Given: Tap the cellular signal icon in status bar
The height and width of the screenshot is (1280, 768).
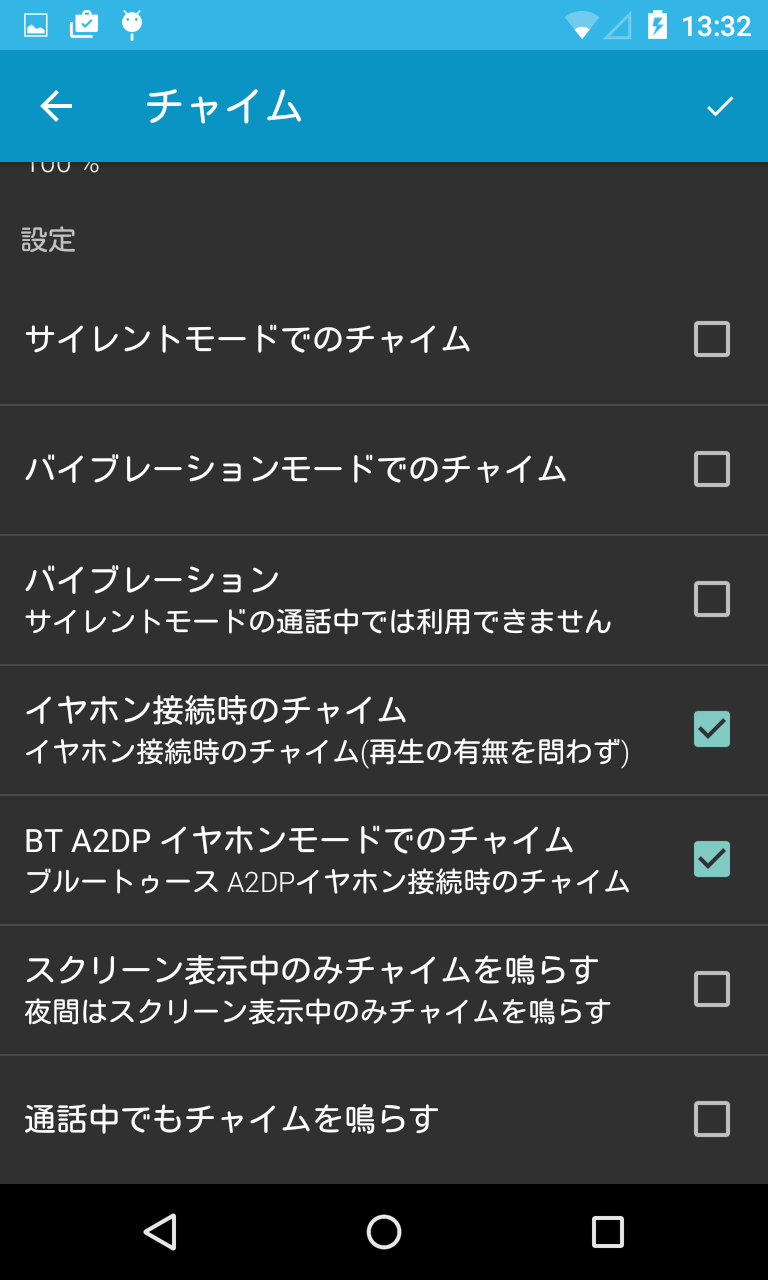Looking at the screenshot, I should point(615,24).
